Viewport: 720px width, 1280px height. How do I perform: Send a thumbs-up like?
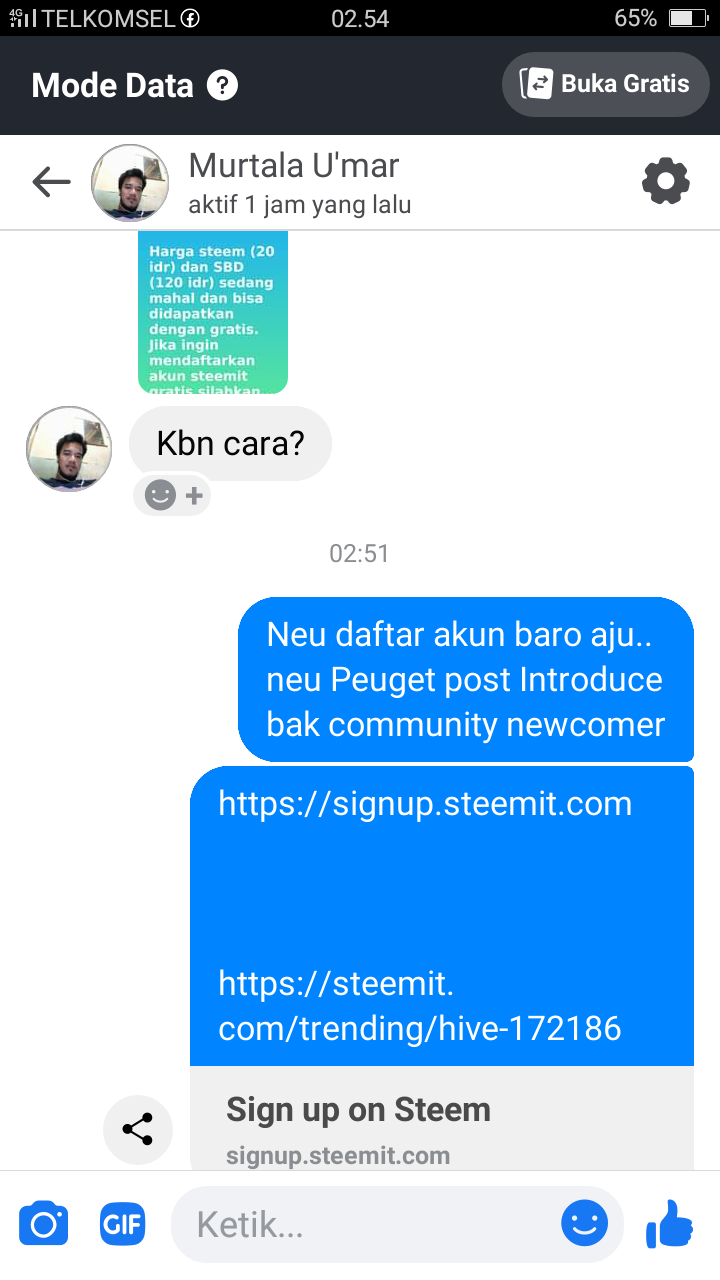click(x=670, y=1223)
